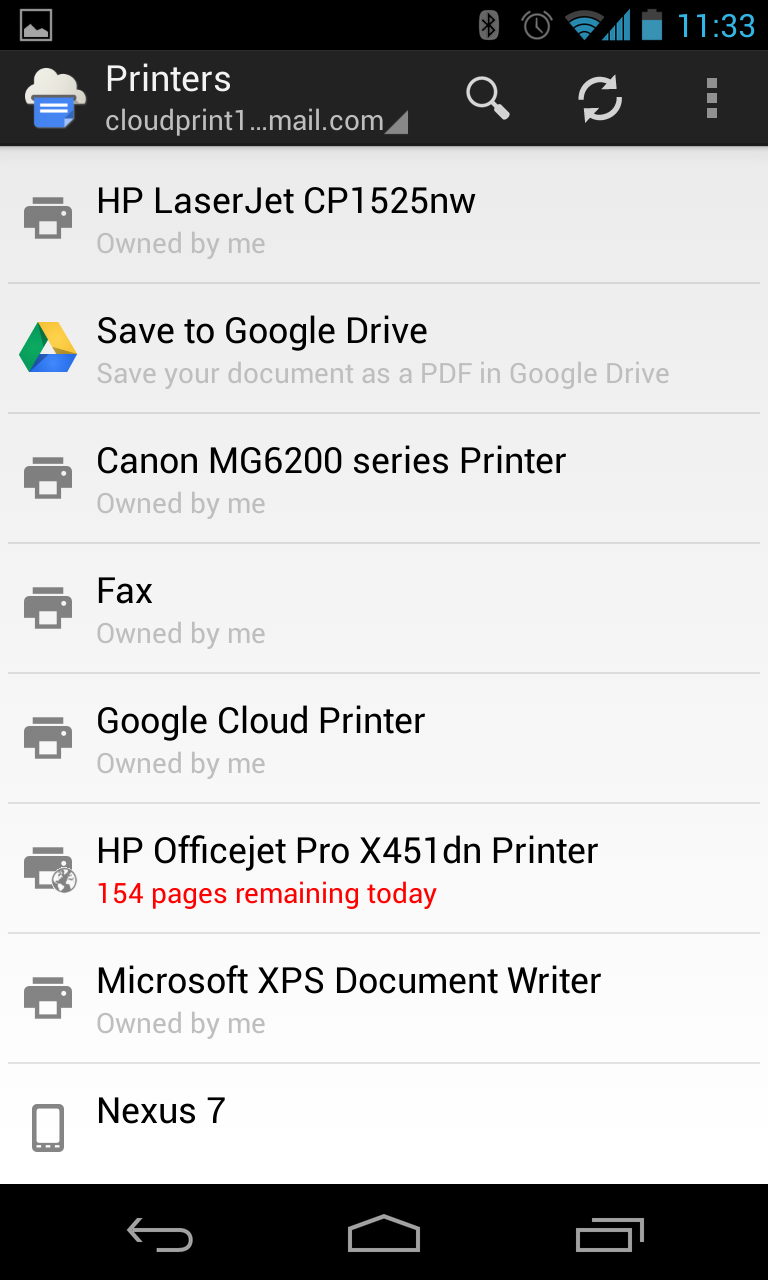Select Canon MG6200 series Printer
This screenshot has width=768, height=1280.
click(x=384, y=478)
